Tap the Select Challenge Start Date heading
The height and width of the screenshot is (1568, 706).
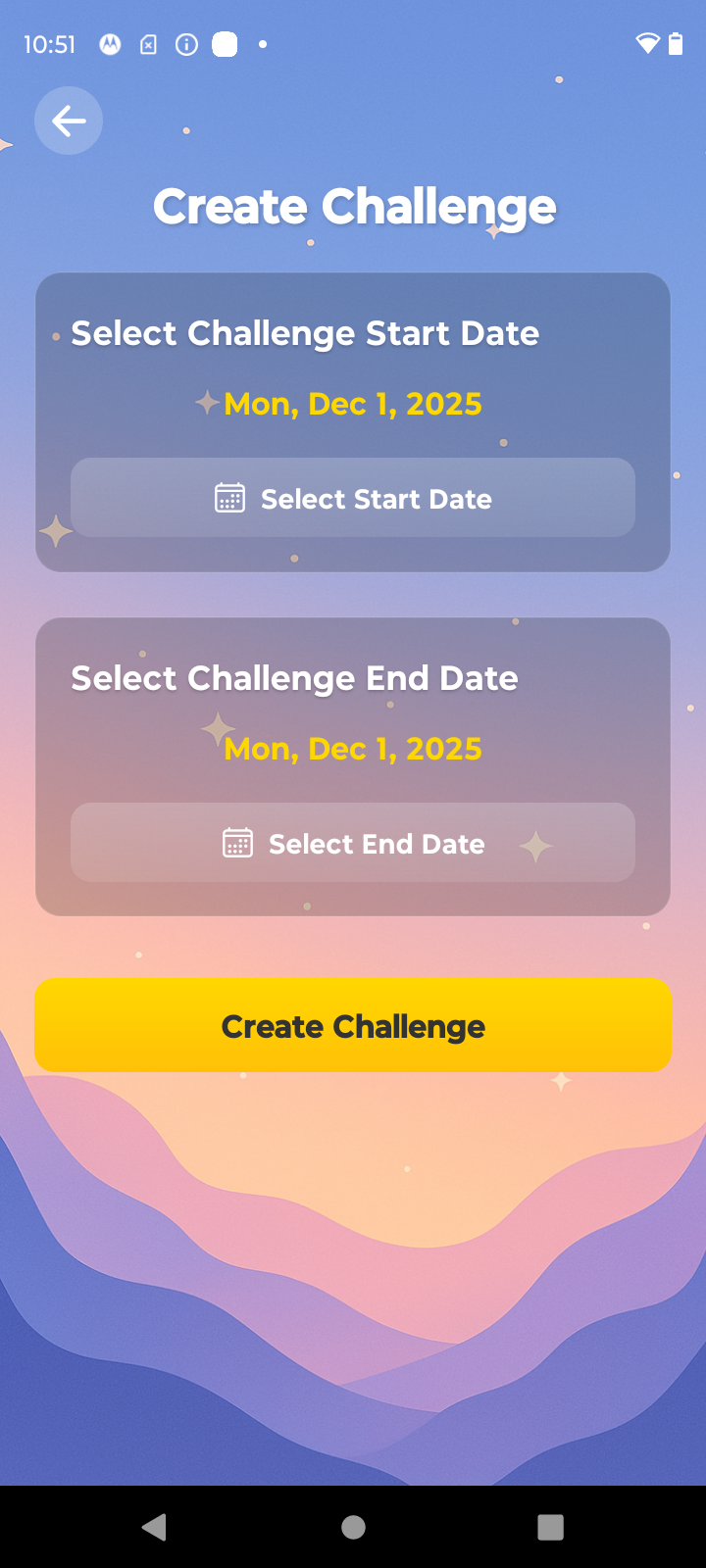click(304, 332)
